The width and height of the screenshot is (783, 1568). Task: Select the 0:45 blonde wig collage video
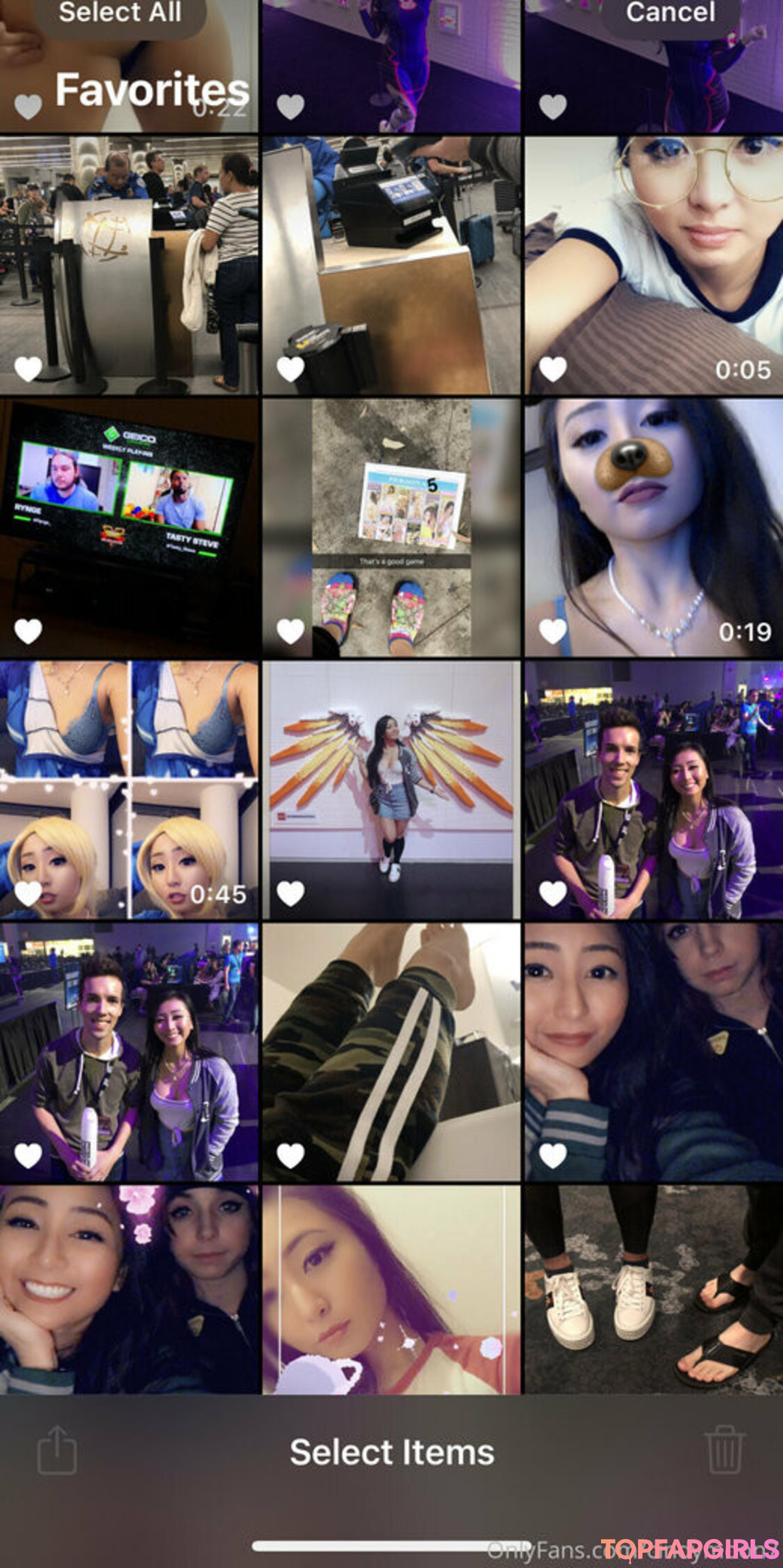point(129,790)
